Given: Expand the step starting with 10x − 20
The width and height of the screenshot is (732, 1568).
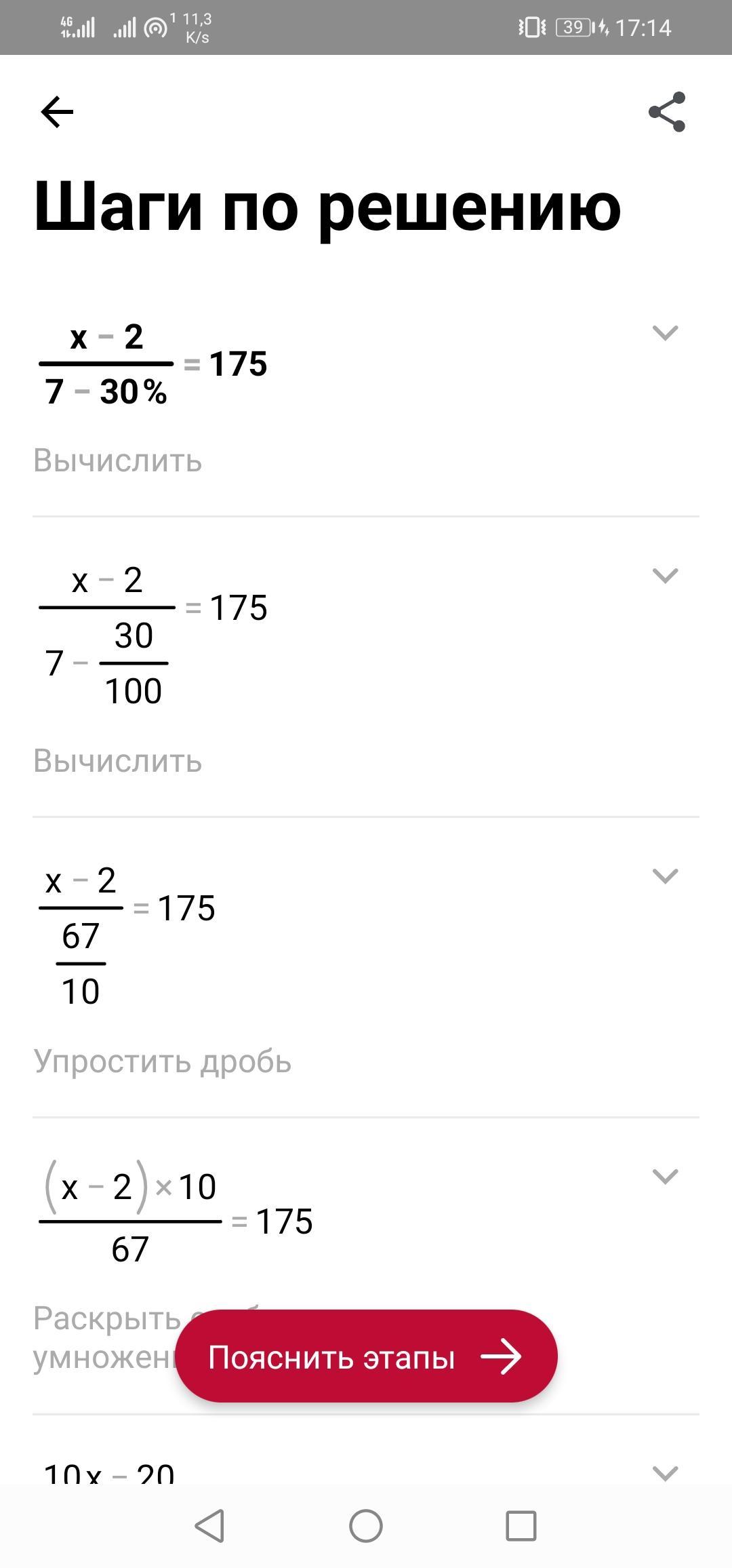Looking at the screenshot, I should [x=665, y=1473].
